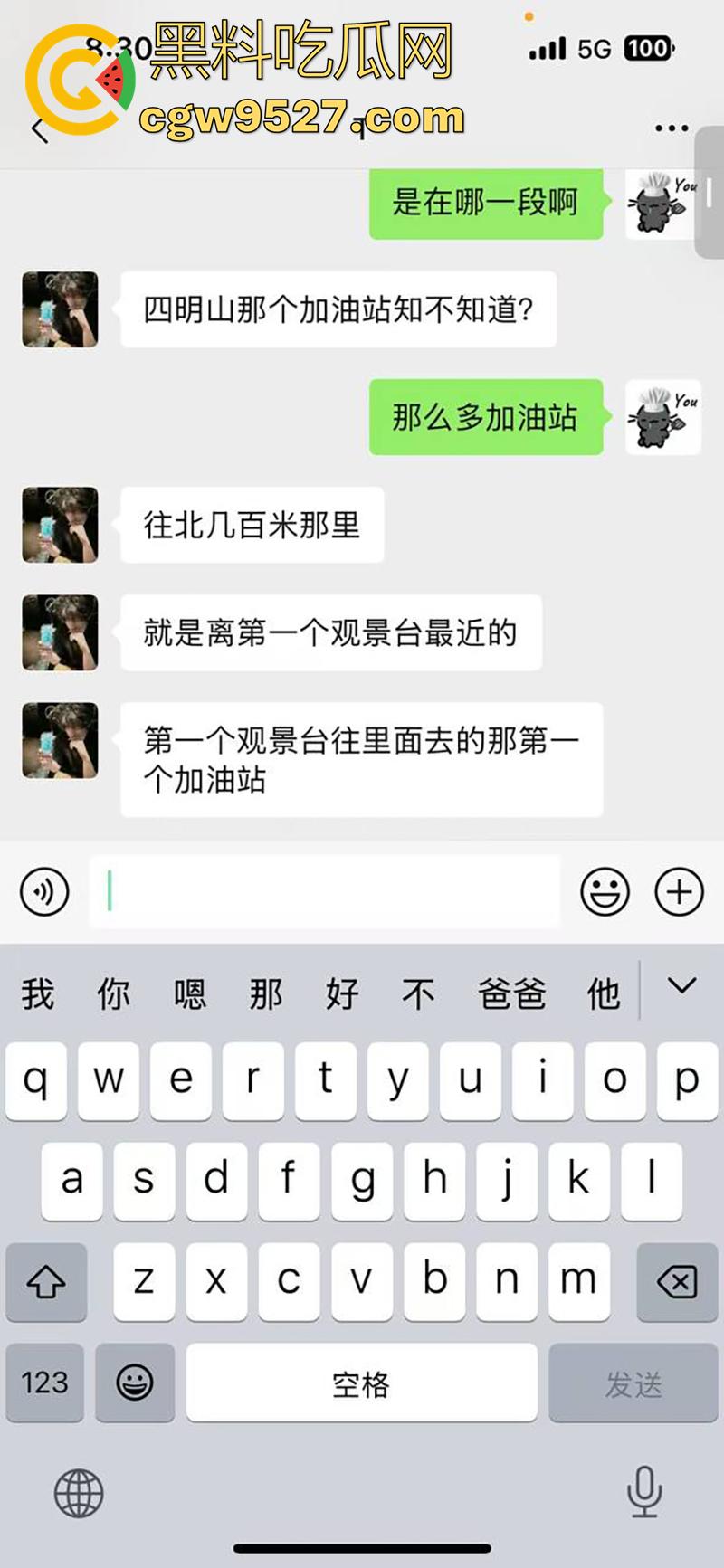Go back with the top-left arrow
Viewport: 724px width, 1568px height.
coord(40,130)
